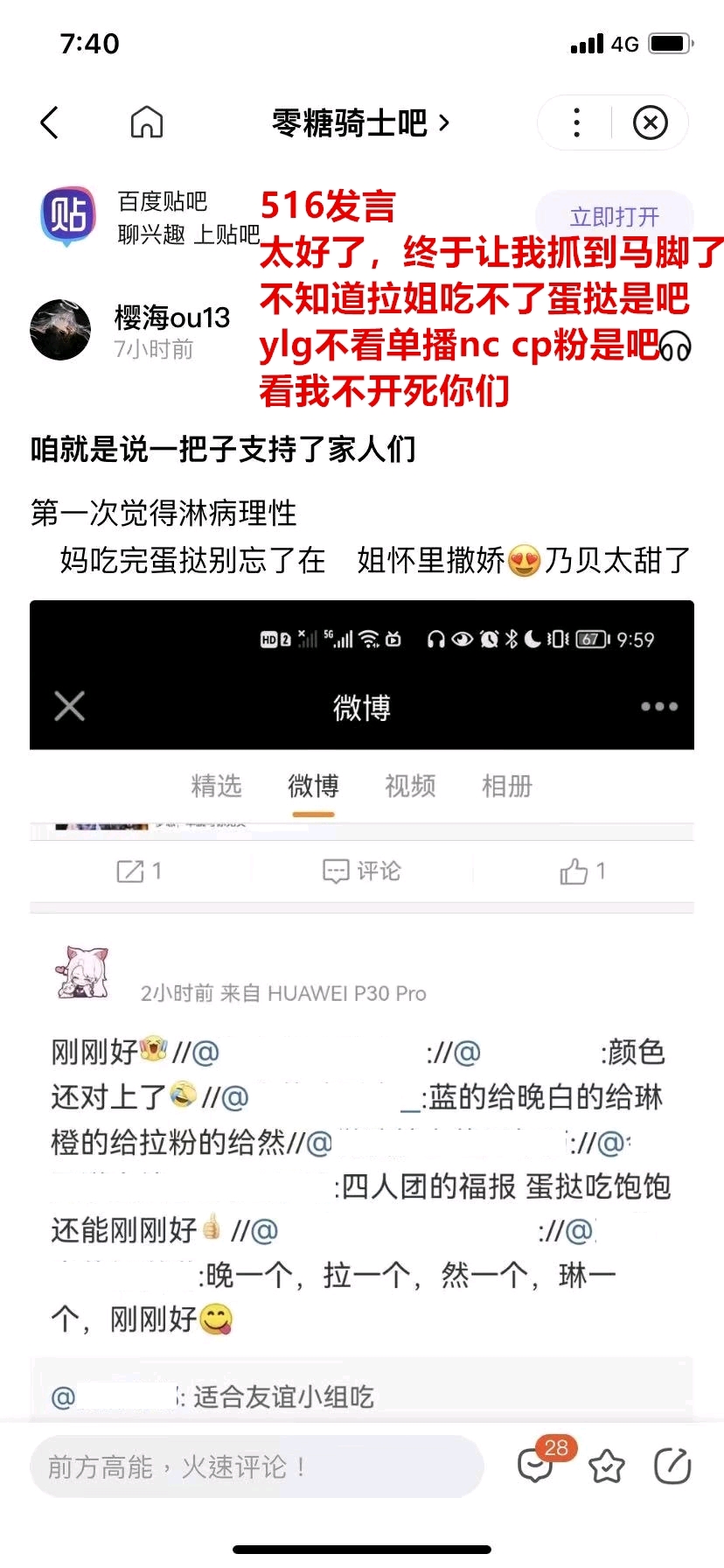Image resolution: width=724 pixels, height=1568 pixels.
Task: Close the mini-program
Action: coord(650,122)
